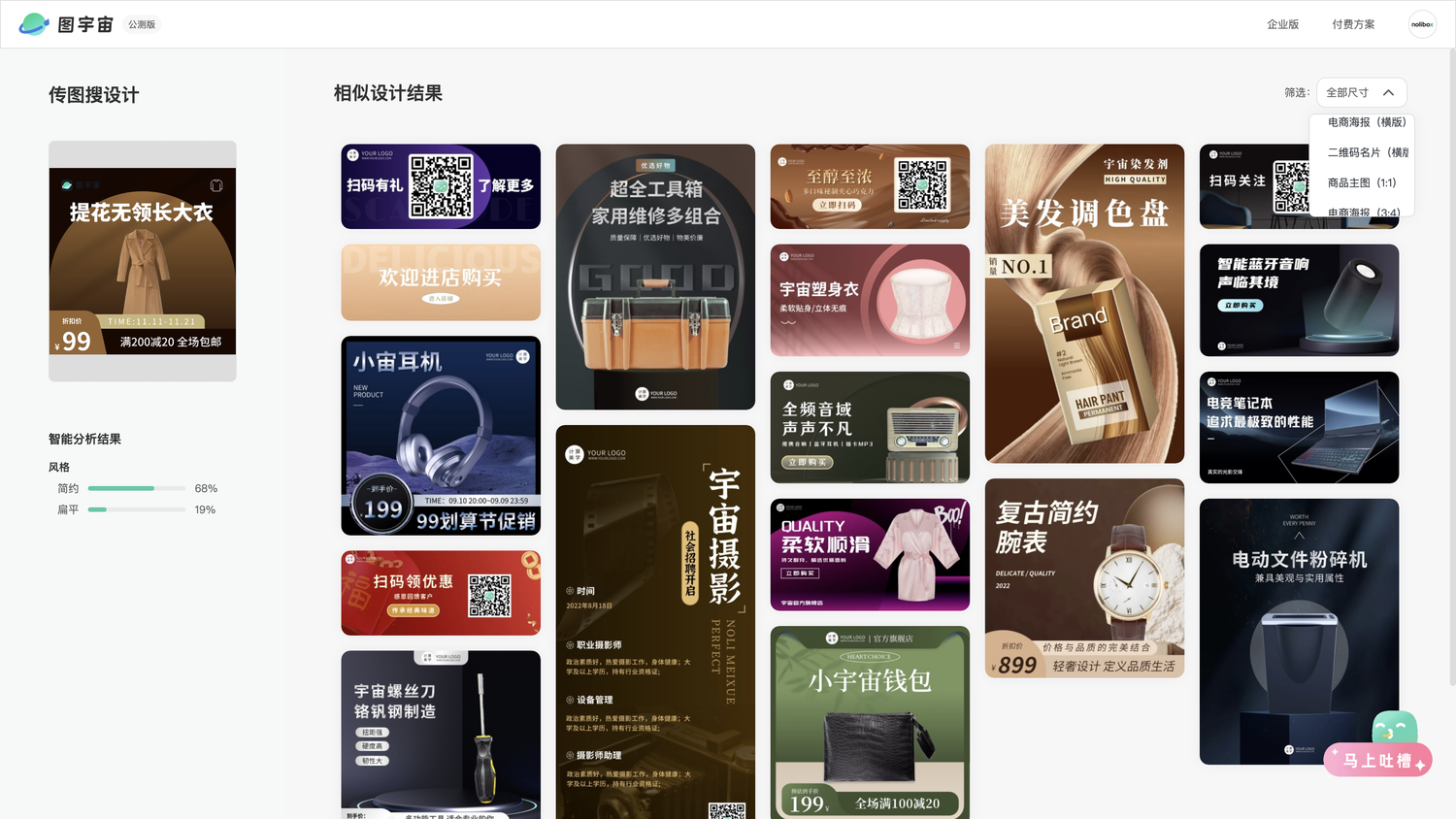The image size is (1456, 819).
Task: Open the 宇宙塑身衣 design card
Action: click(870, 301)
